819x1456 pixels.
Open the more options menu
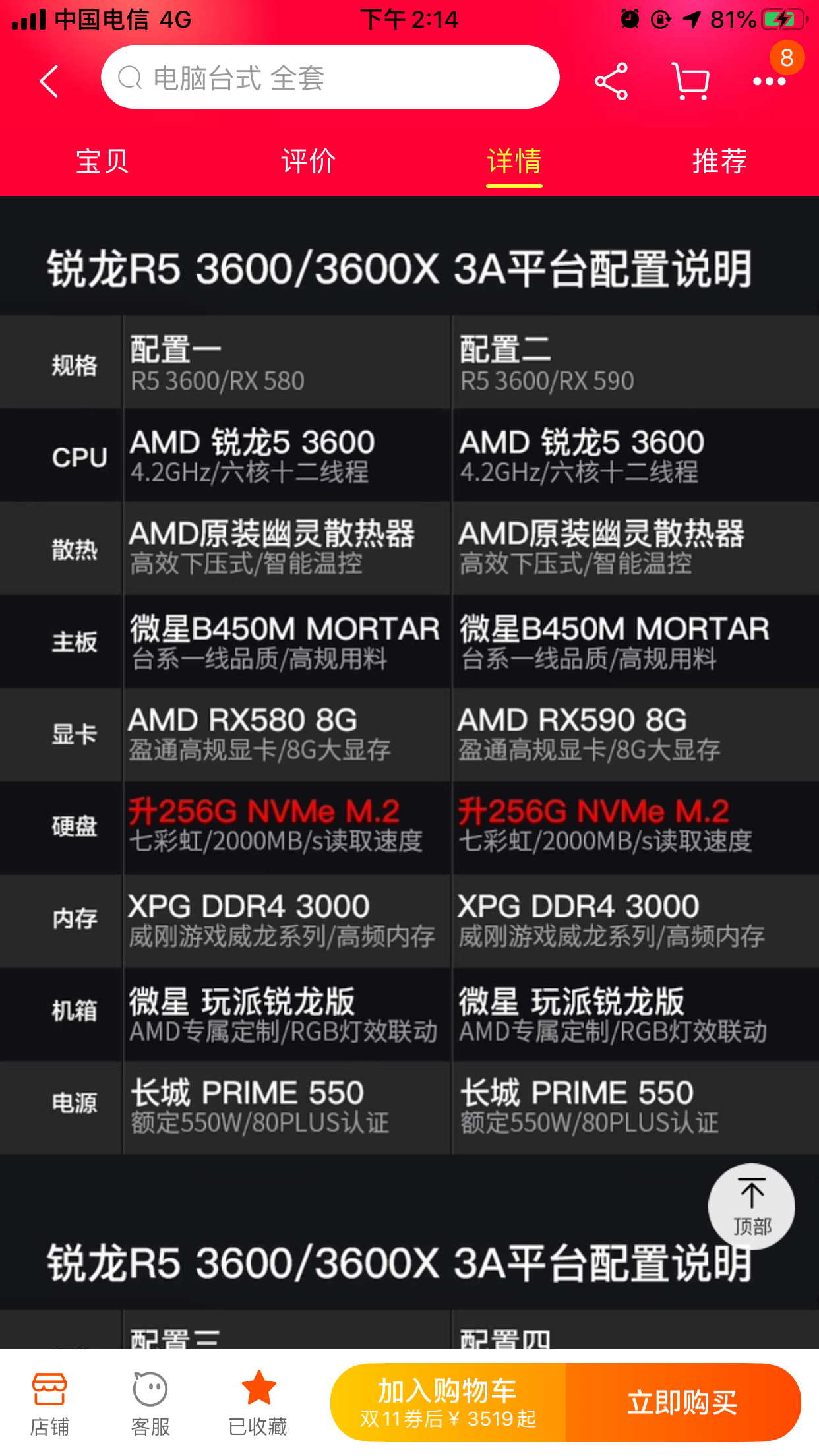770,82
